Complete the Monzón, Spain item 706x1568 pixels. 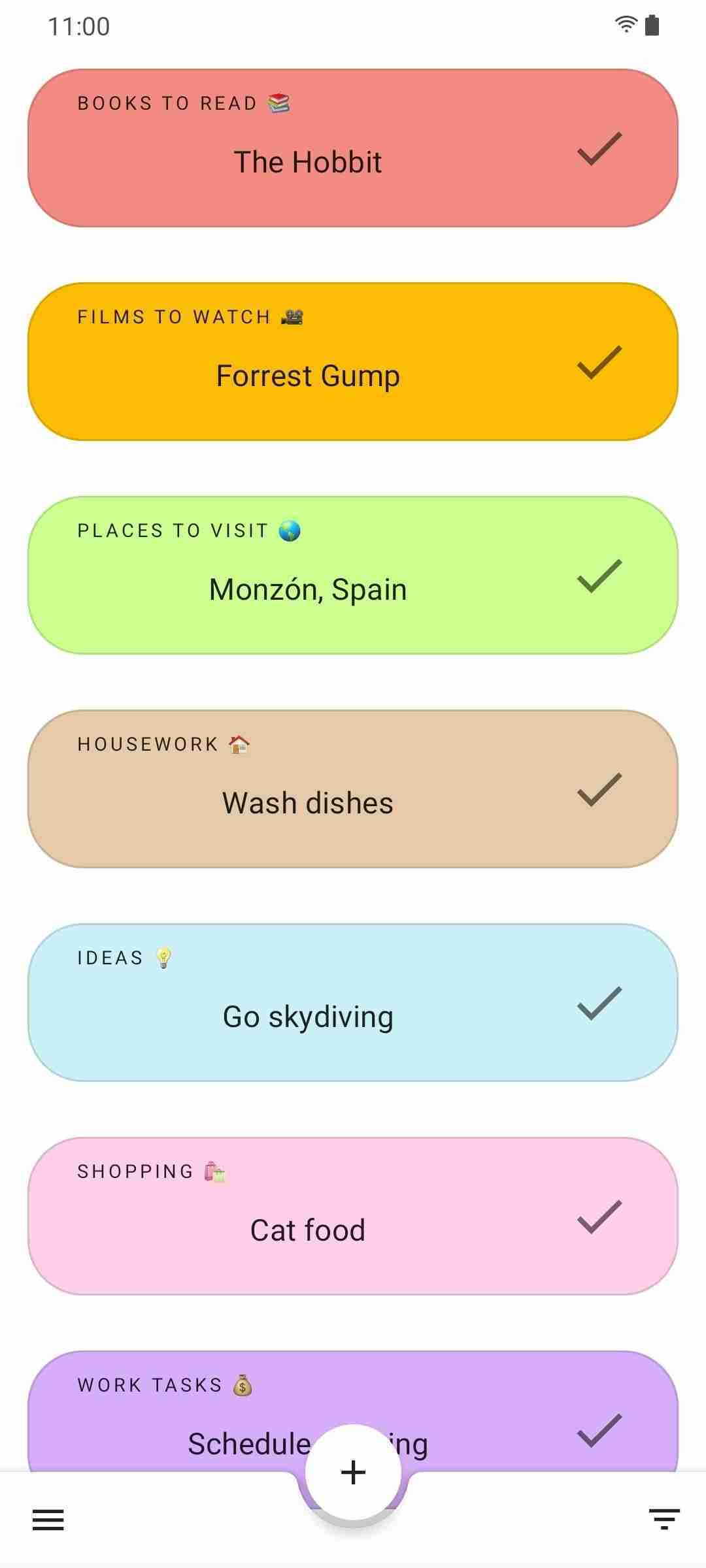(599, 576)
